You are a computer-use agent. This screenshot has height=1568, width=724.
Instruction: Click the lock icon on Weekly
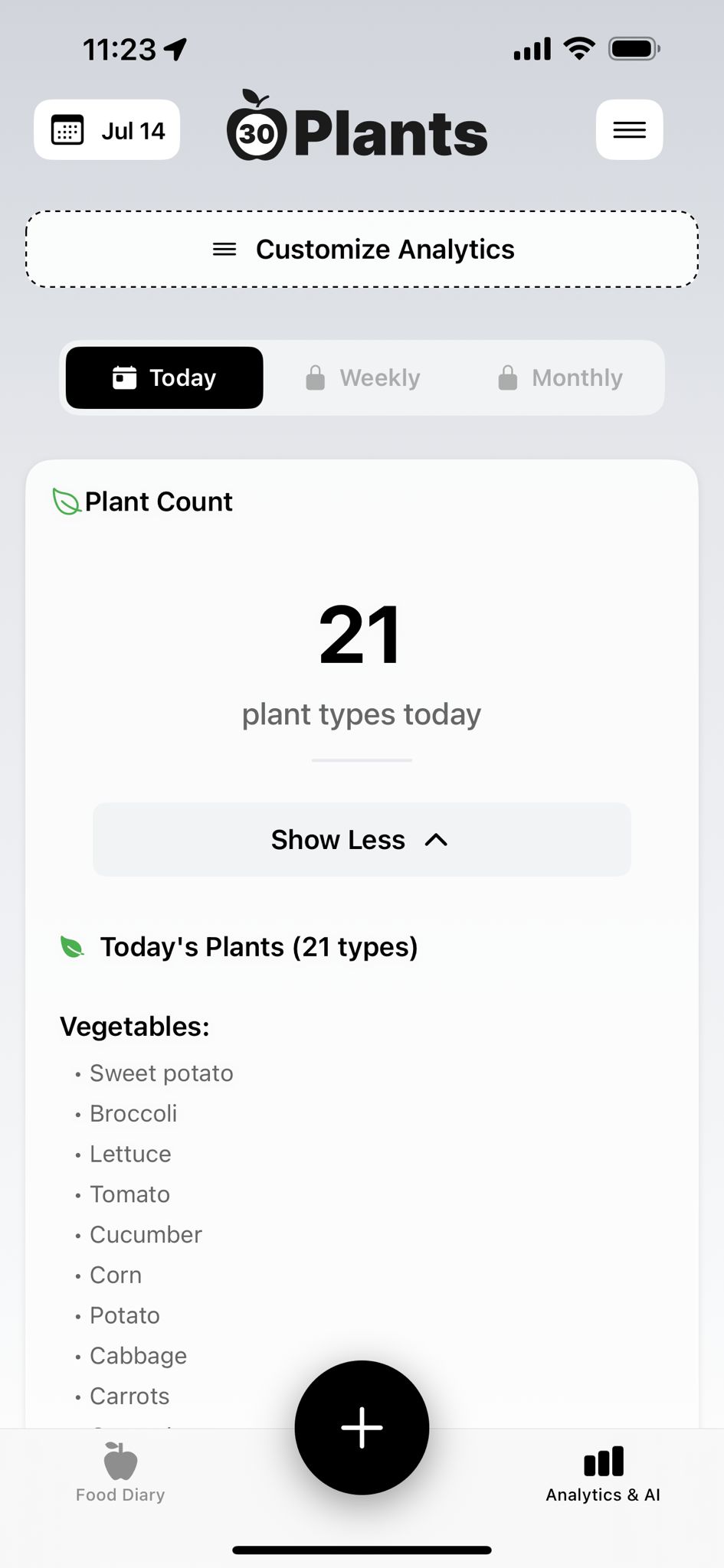click(x=315, y=377)
